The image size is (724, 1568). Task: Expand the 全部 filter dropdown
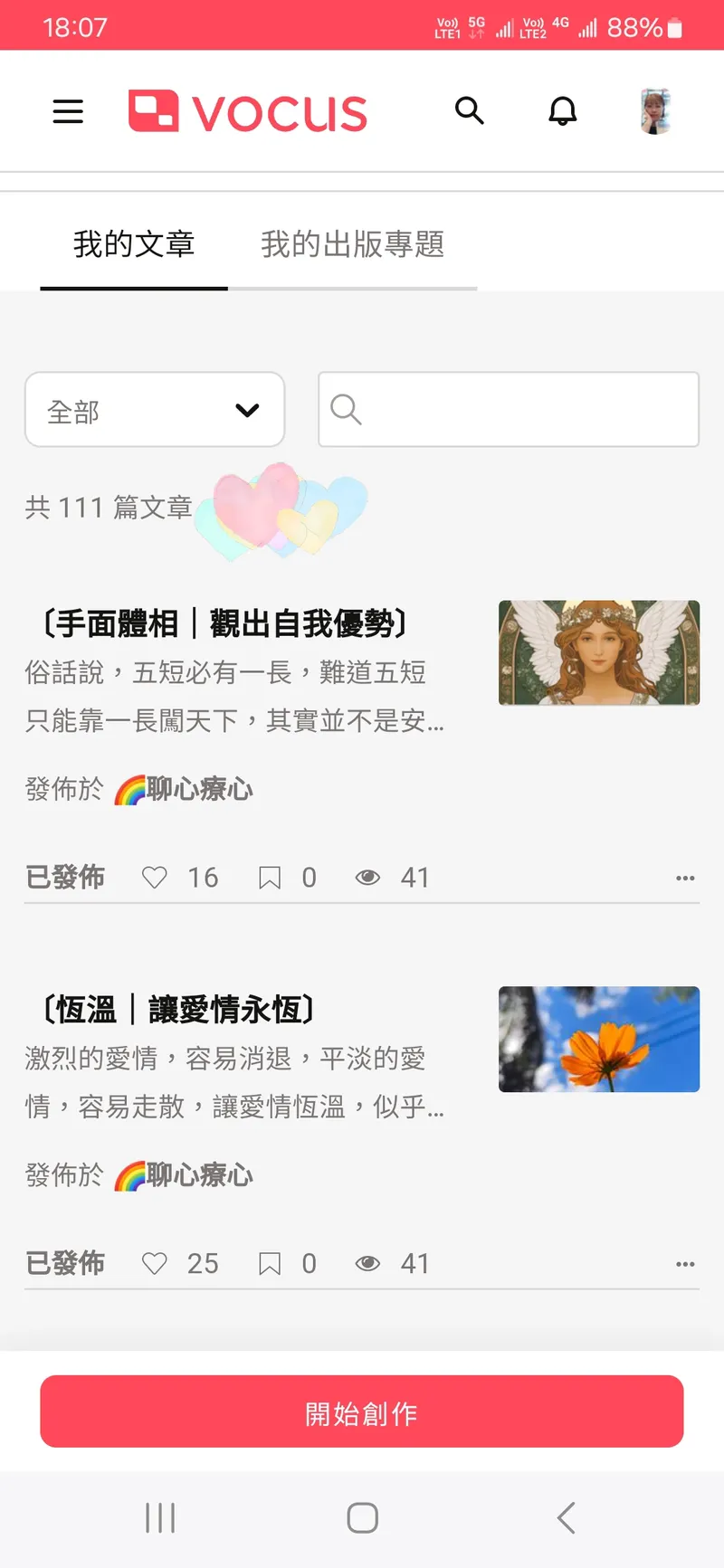pos(155,410)
